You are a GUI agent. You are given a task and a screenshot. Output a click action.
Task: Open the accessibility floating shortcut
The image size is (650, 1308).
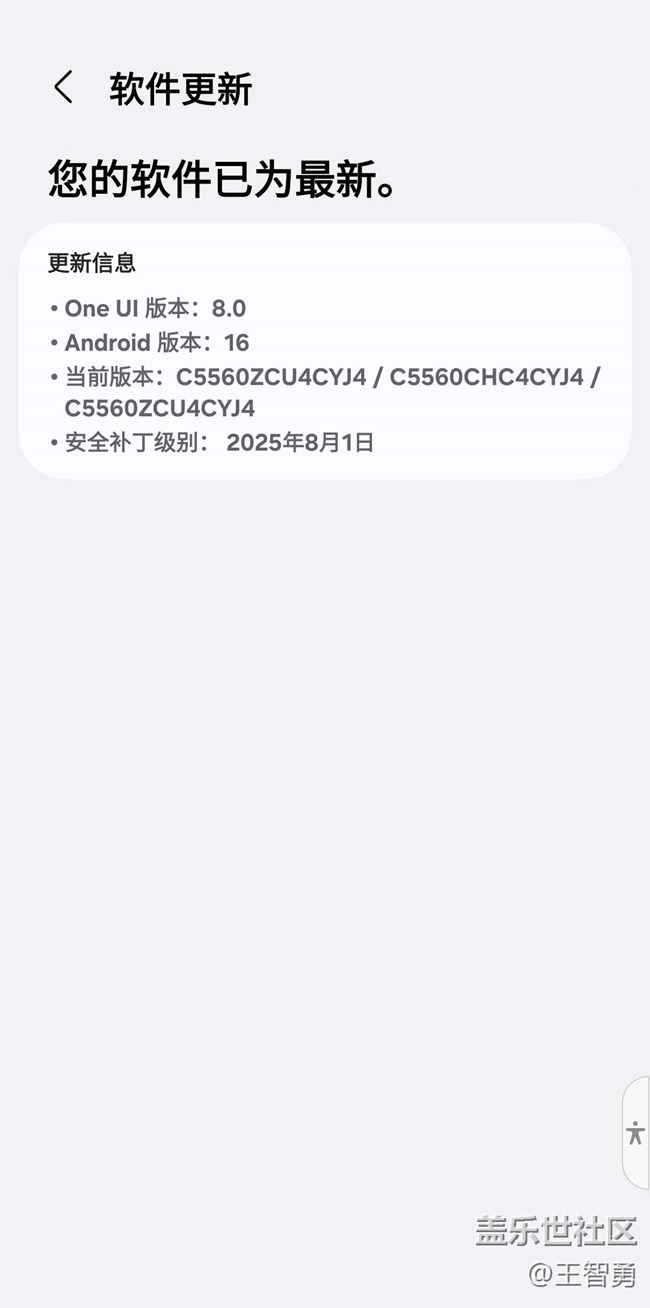coord(635,1132)
